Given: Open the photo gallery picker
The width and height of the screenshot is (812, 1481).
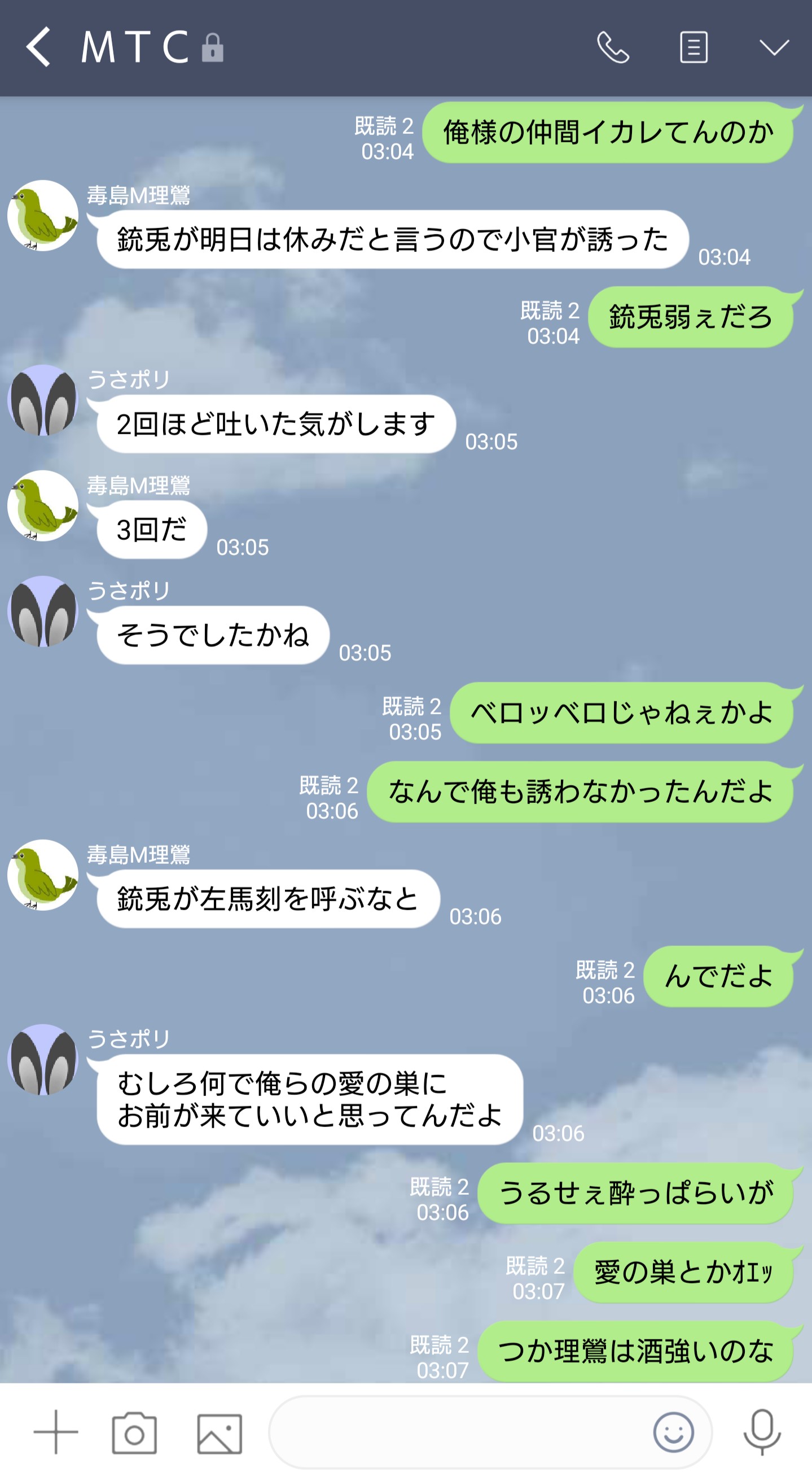Looking at the screenshot, I should point(220,1434).
